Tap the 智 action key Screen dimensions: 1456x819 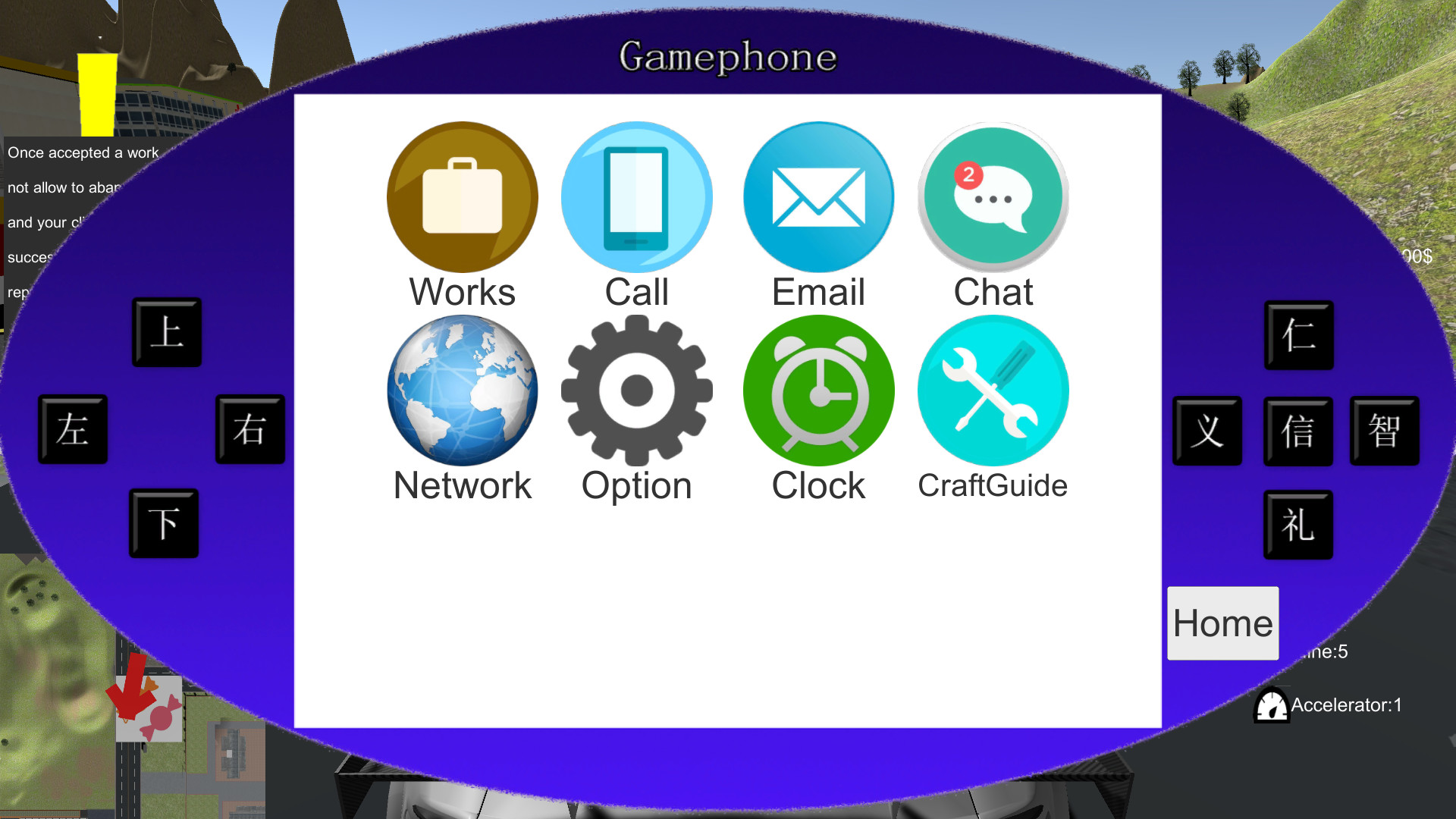pyautogui.click(x=1385, y=431)
